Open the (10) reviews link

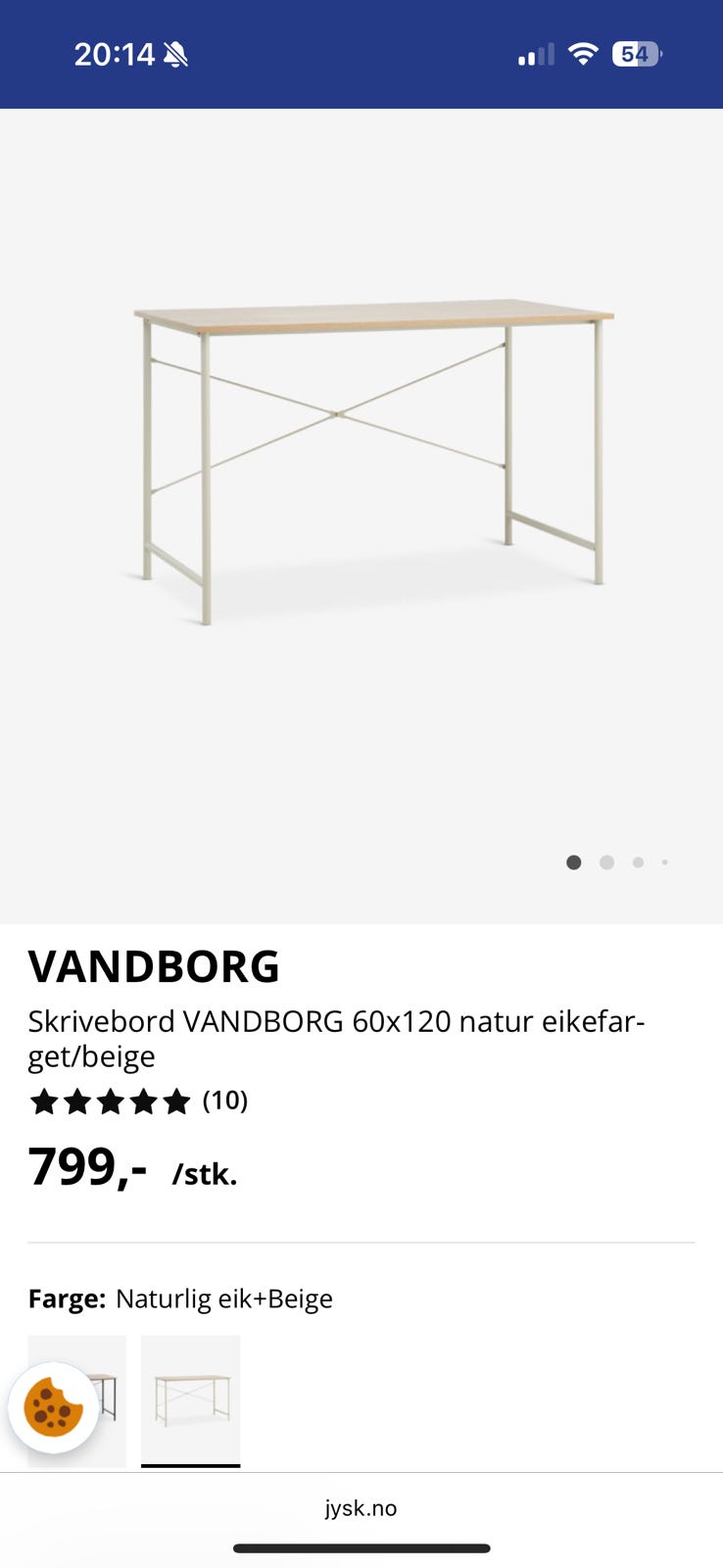[225, 1101]
